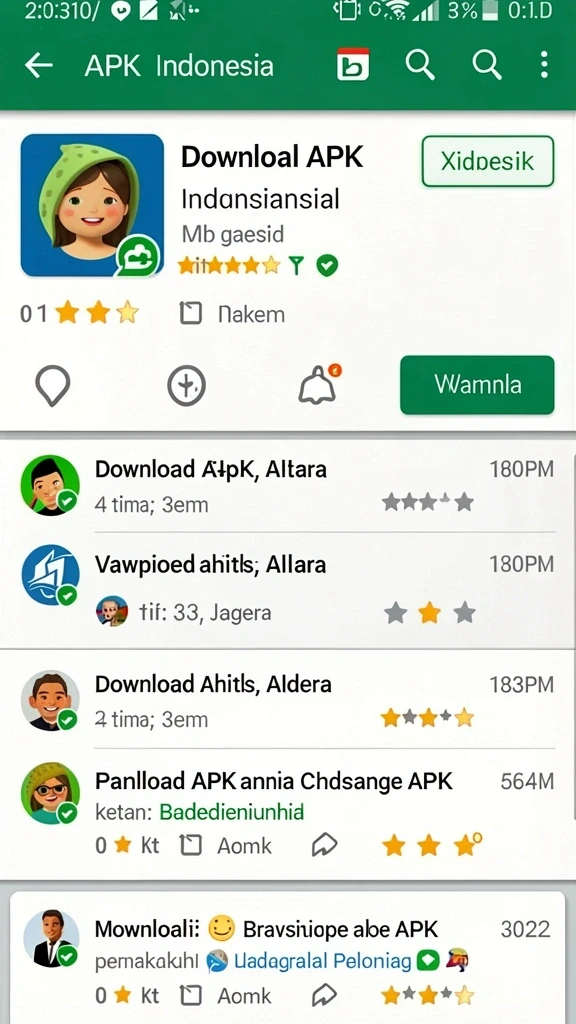Tap the location pin icon

pos(52,385)
